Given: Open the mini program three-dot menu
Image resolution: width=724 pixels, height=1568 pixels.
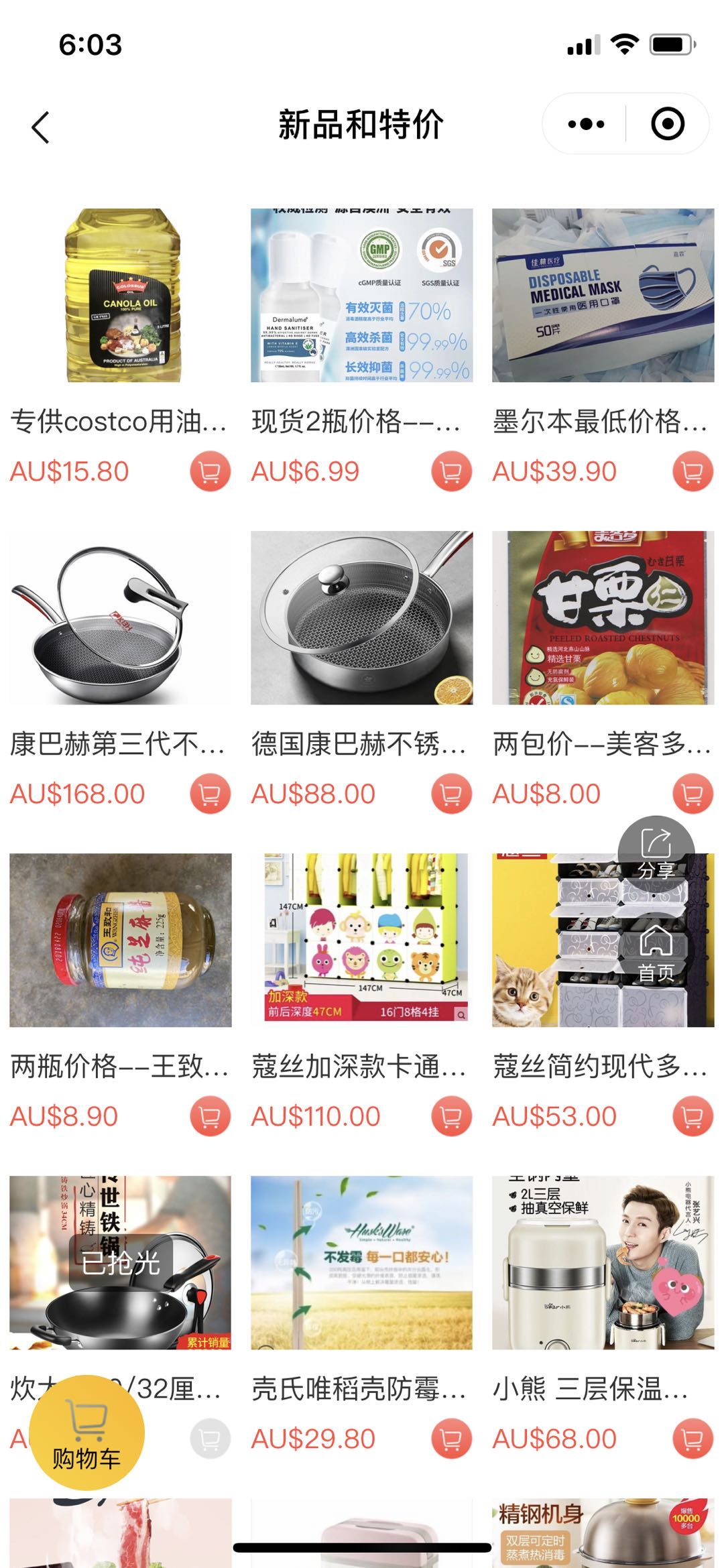Looking at the screenshot, I should coord(585,124).
